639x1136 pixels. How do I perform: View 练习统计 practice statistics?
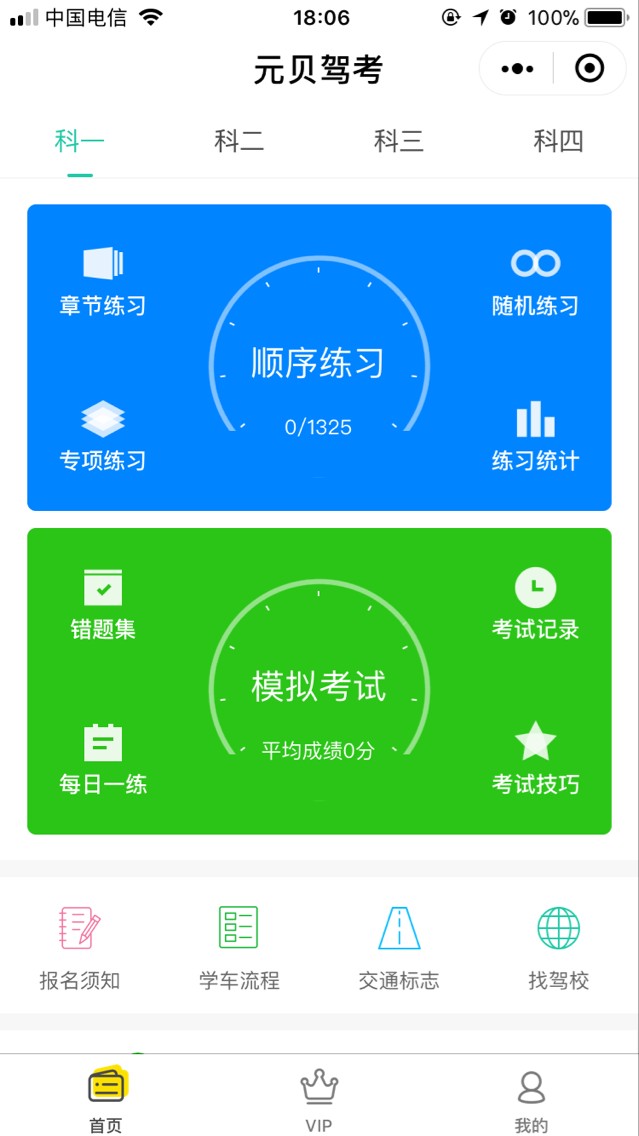(535, 436)
